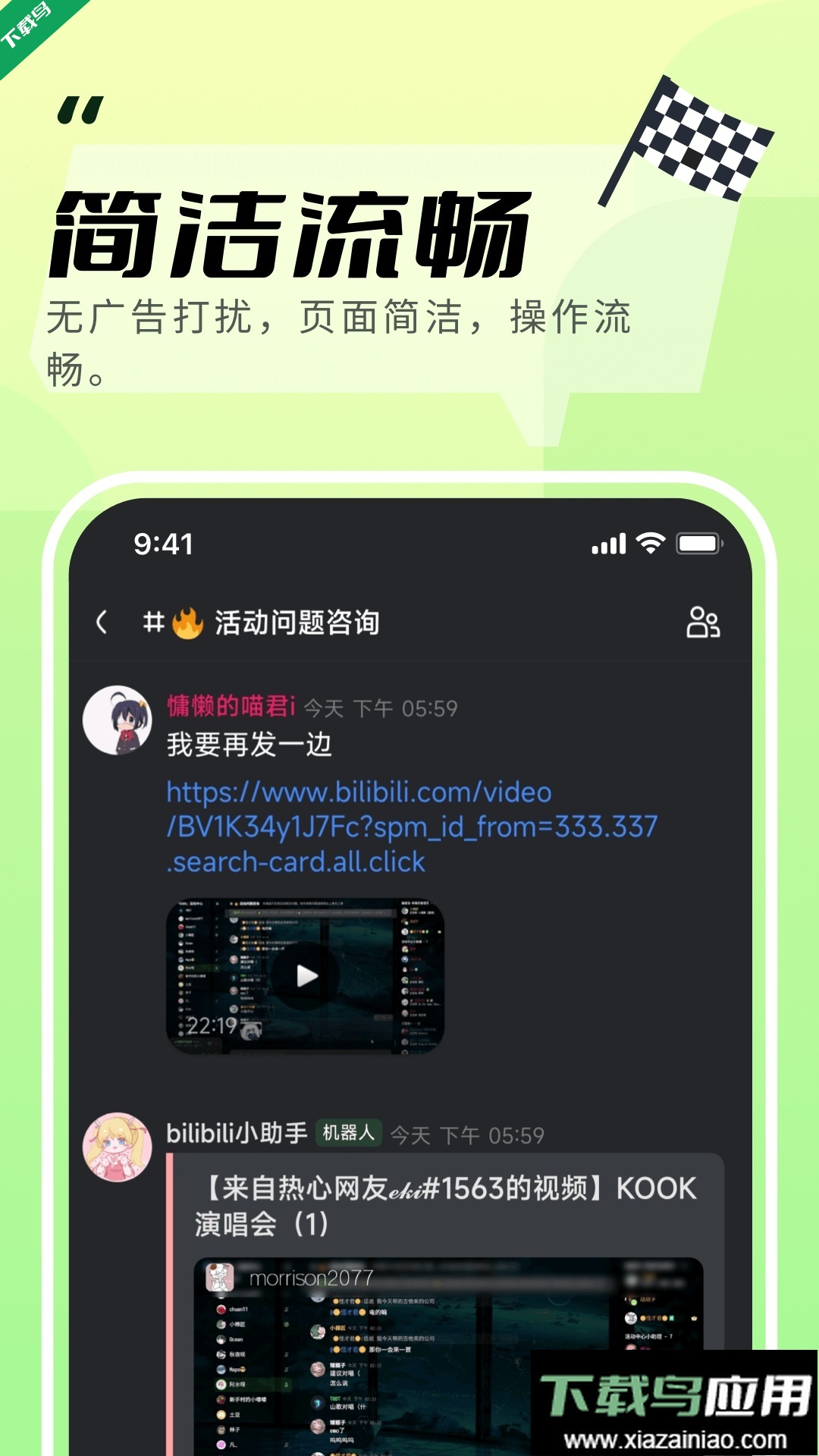
Task: Select the 活动问题咨询 channel title
Action: point(296,622)
